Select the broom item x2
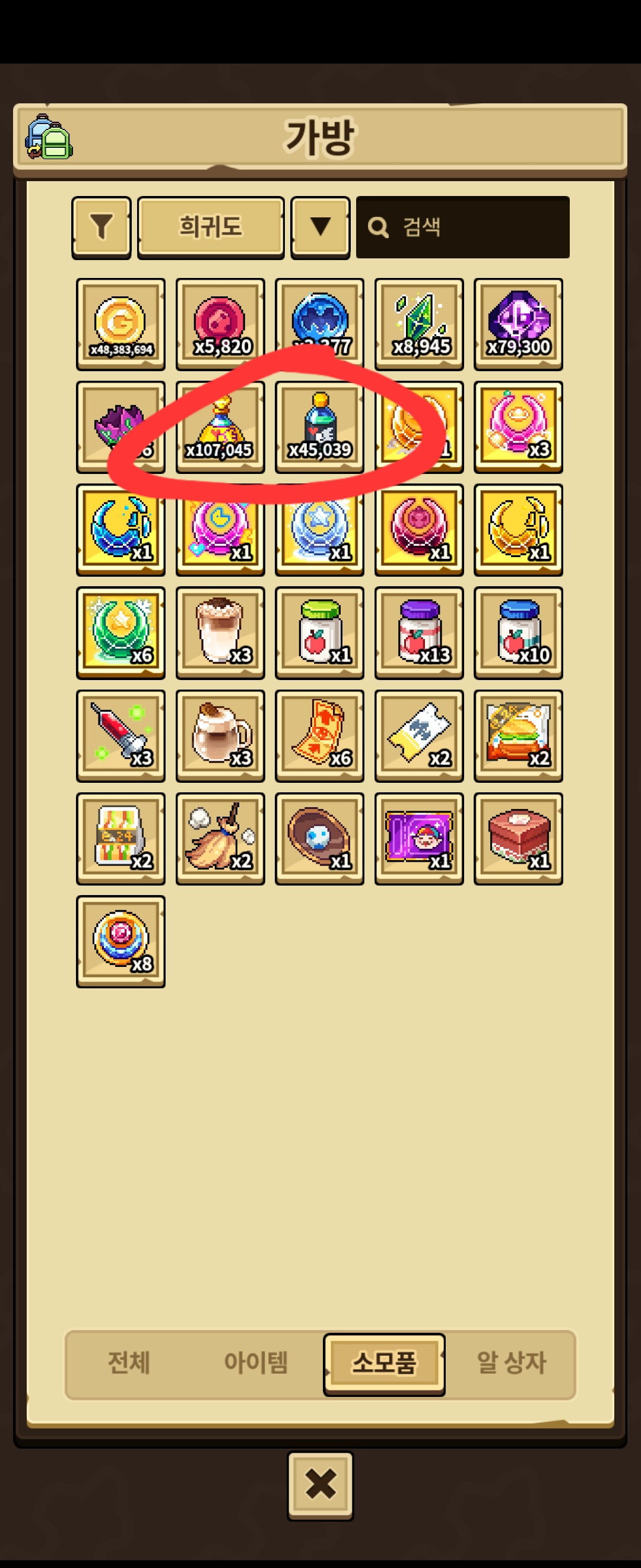 click(220, 838)
